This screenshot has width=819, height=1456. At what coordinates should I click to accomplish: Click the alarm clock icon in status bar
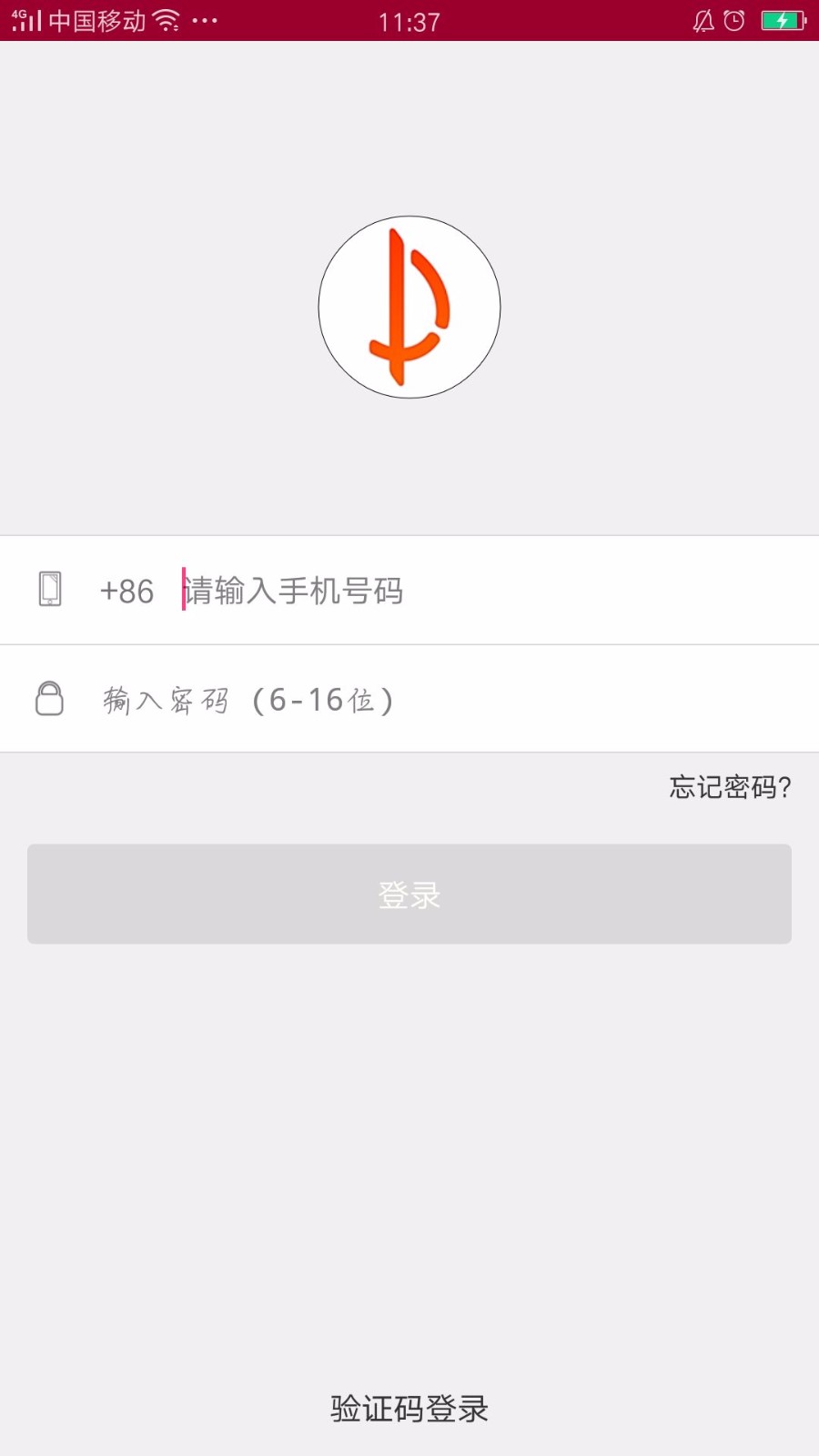pos(733,19)
